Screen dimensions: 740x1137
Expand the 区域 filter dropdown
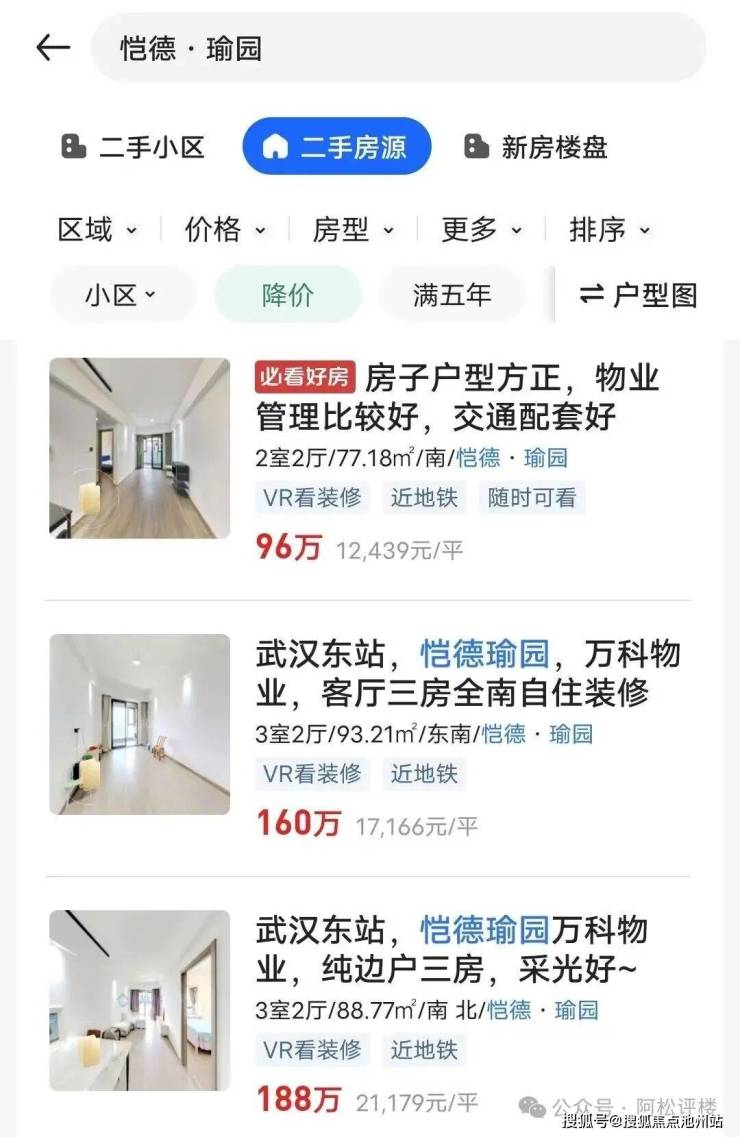(x=97, y=230)
